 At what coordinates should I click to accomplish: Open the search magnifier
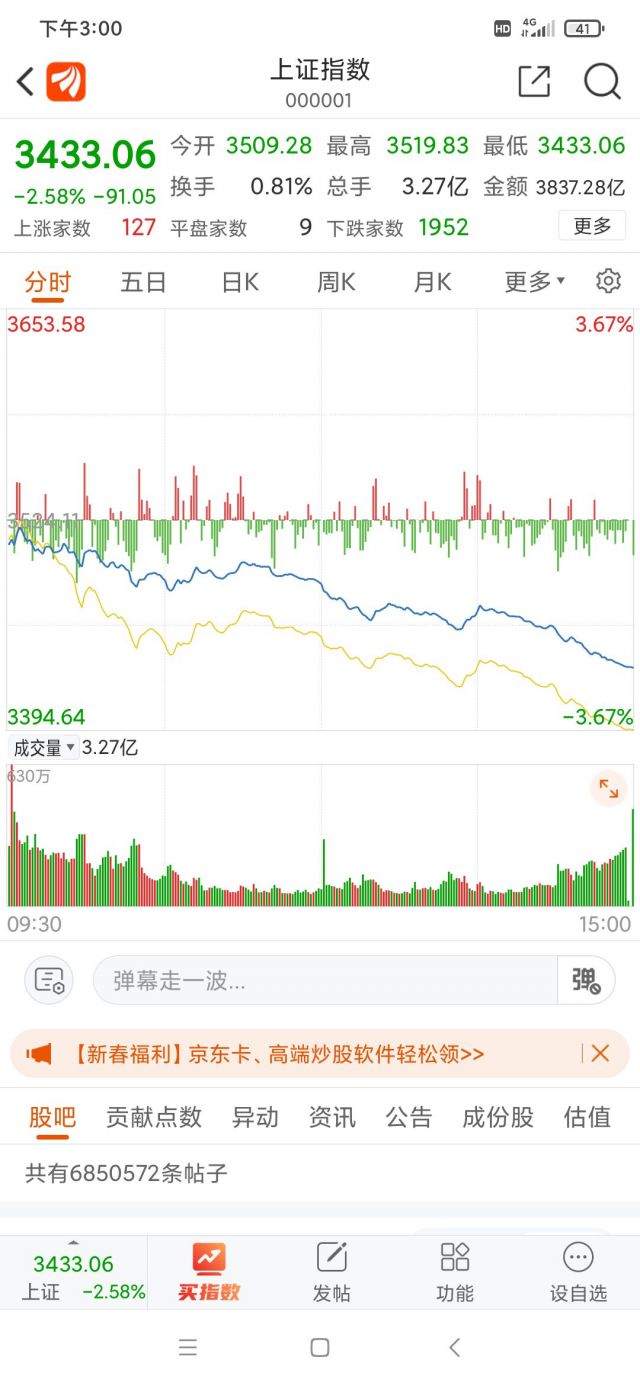pos(602,82)
